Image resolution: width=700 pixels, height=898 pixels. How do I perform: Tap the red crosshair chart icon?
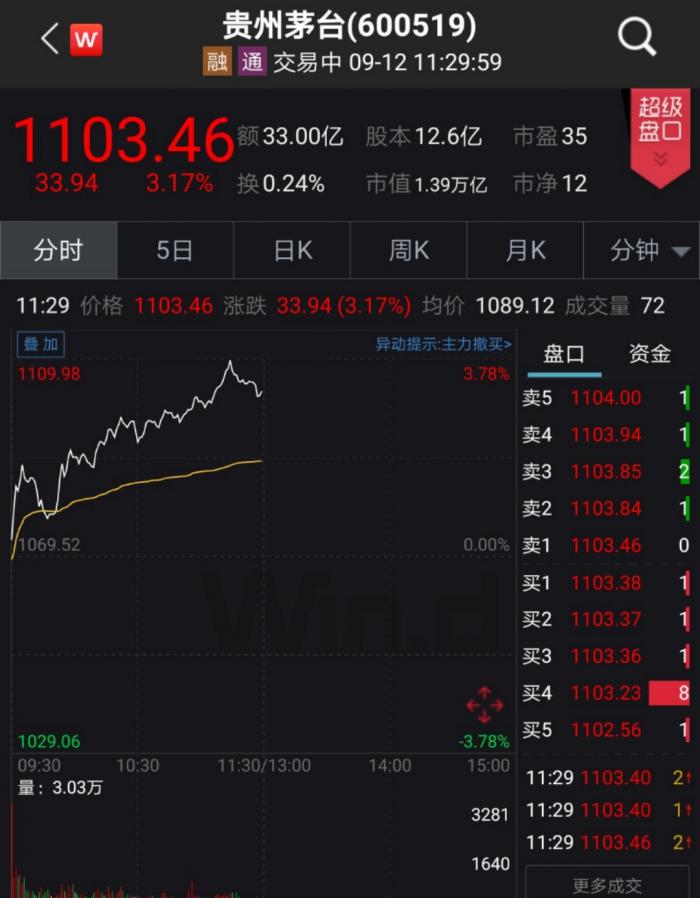tap(485, 704)
